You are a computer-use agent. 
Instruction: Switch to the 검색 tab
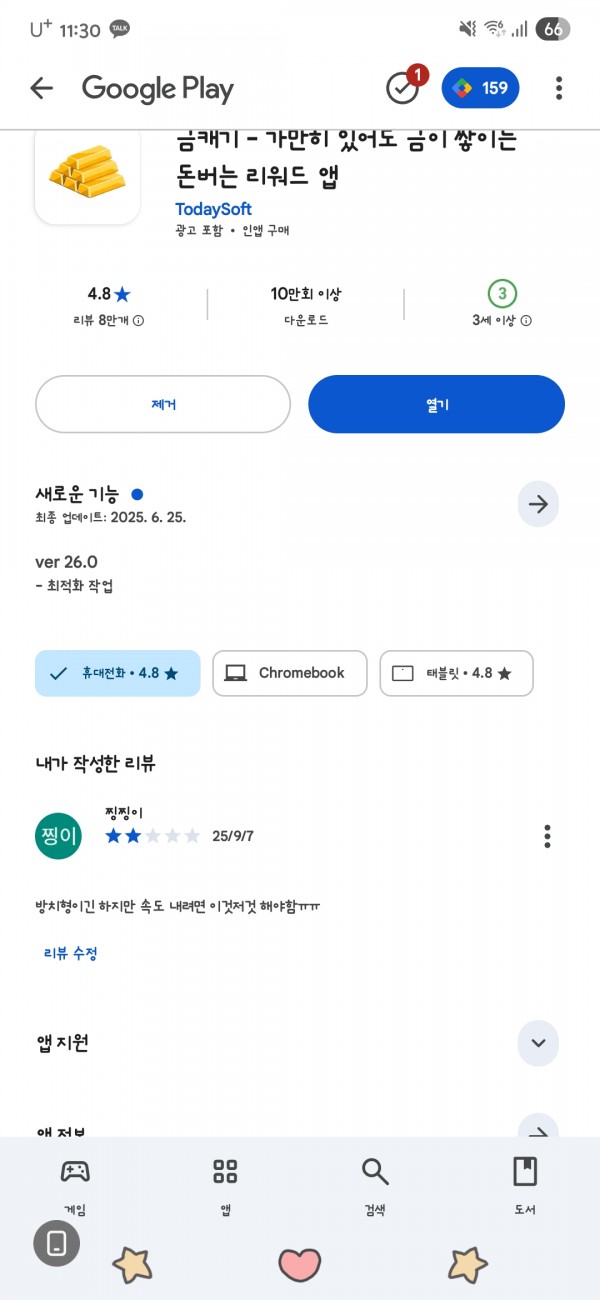click(x=375, y=1186)
